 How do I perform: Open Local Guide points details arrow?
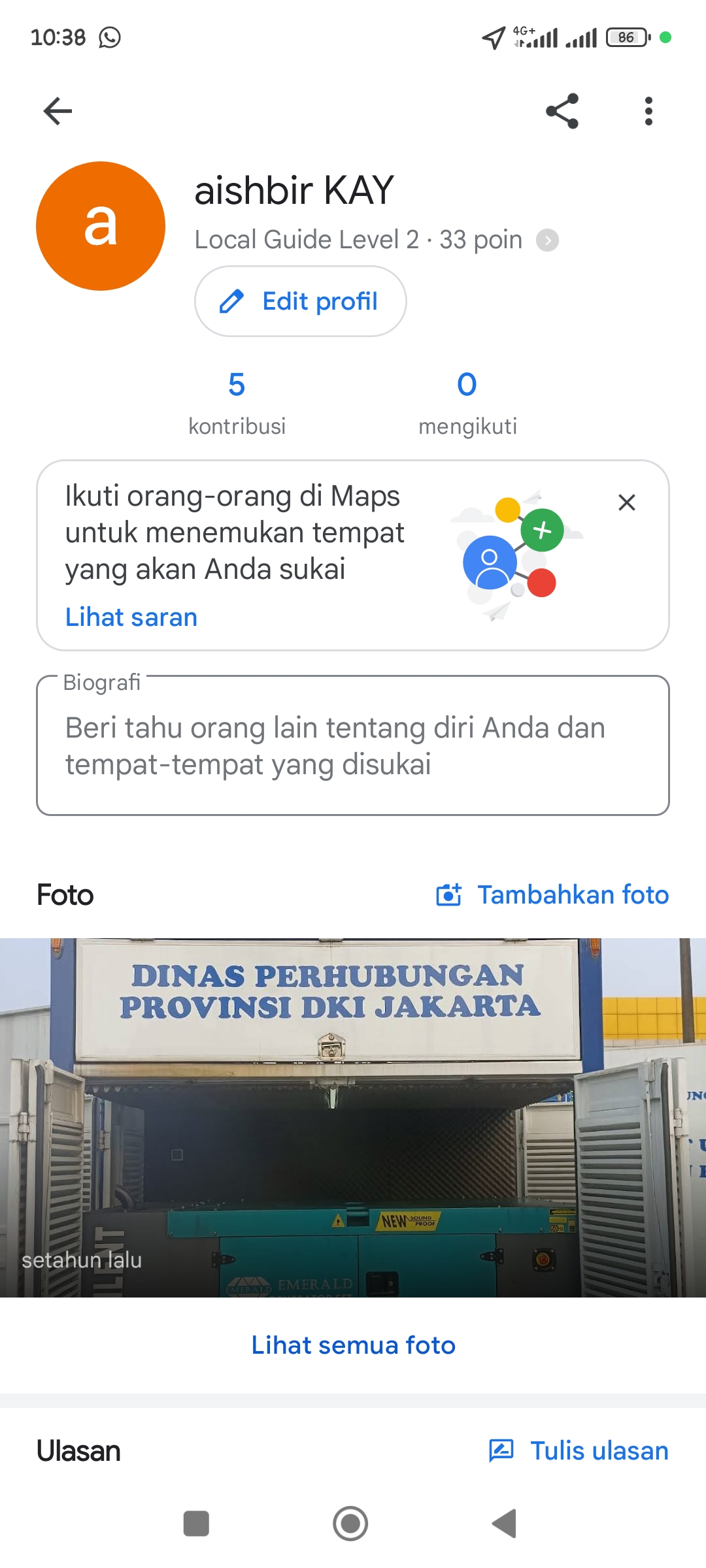click(x=548, y=240)
